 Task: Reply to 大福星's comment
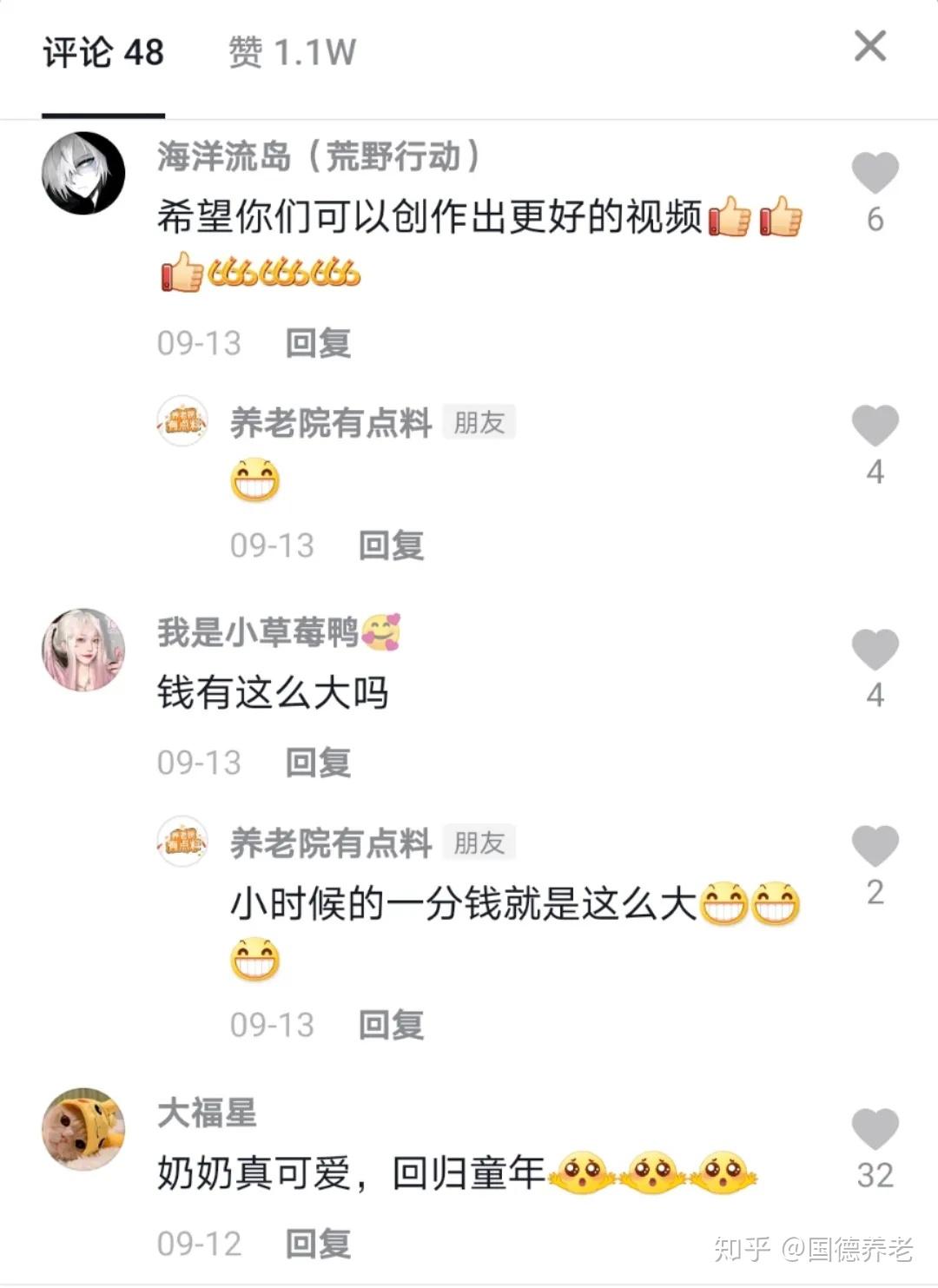click(x=318, y=1244)
